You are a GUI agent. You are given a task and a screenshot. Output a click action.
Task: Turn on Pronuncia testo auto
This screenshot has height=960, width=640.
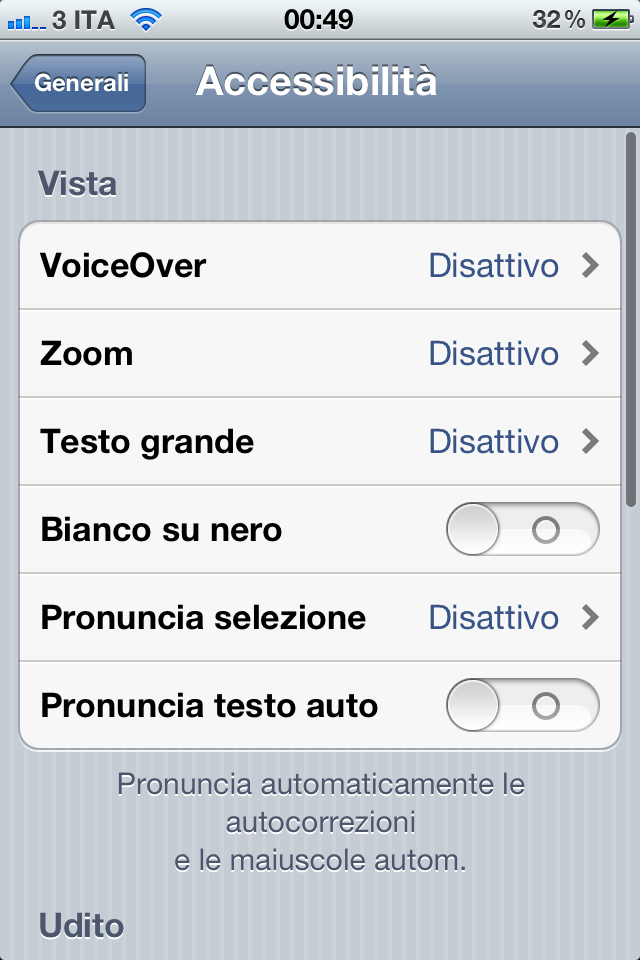point(522,706)
